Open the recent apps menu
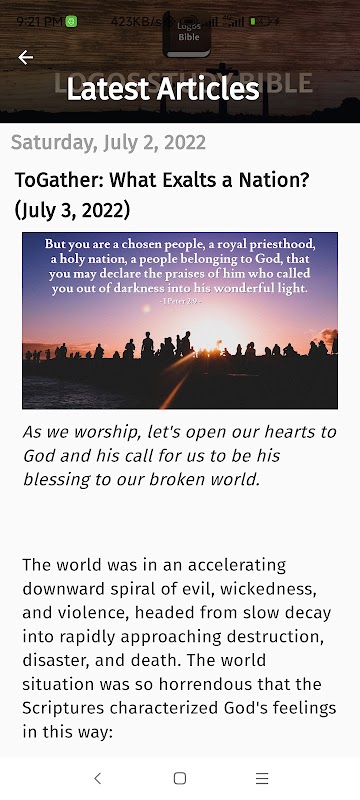The height and width of the screenshot is (800, 360). [x=262, y=778]
